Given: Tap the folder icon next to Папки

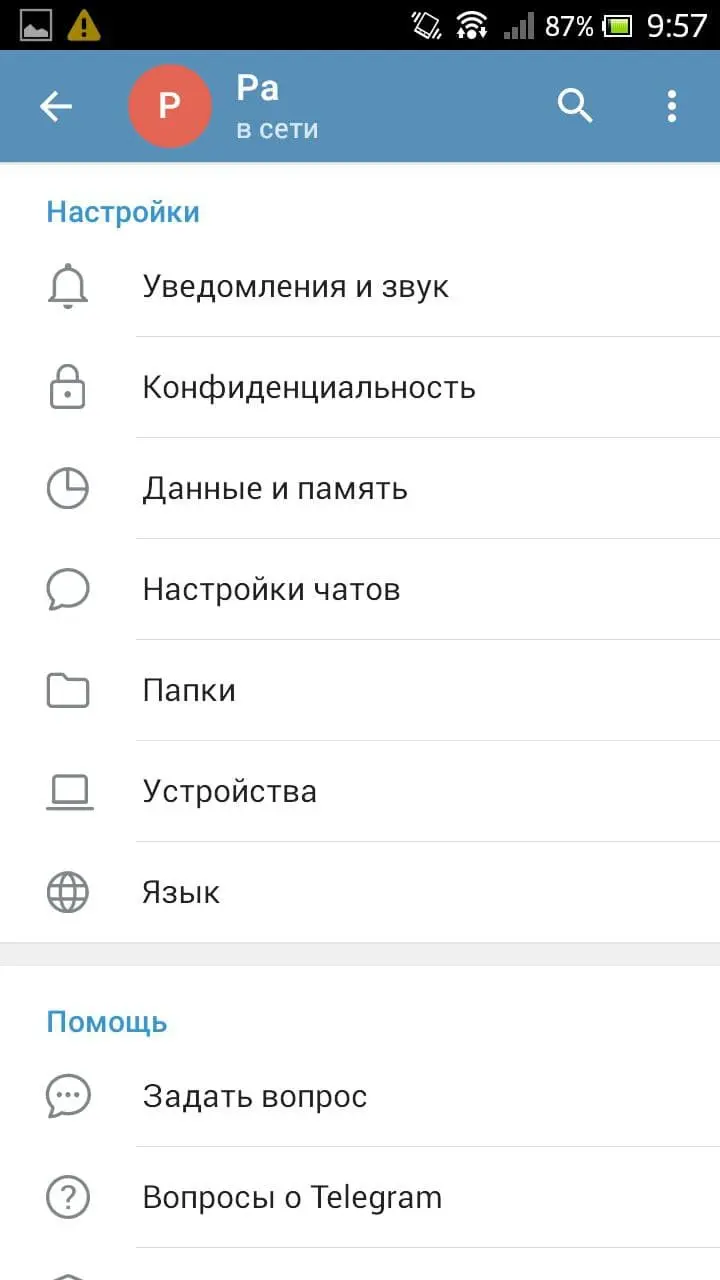Looking at the screenshot, I should pyautogui.click(x=67, y=690).
